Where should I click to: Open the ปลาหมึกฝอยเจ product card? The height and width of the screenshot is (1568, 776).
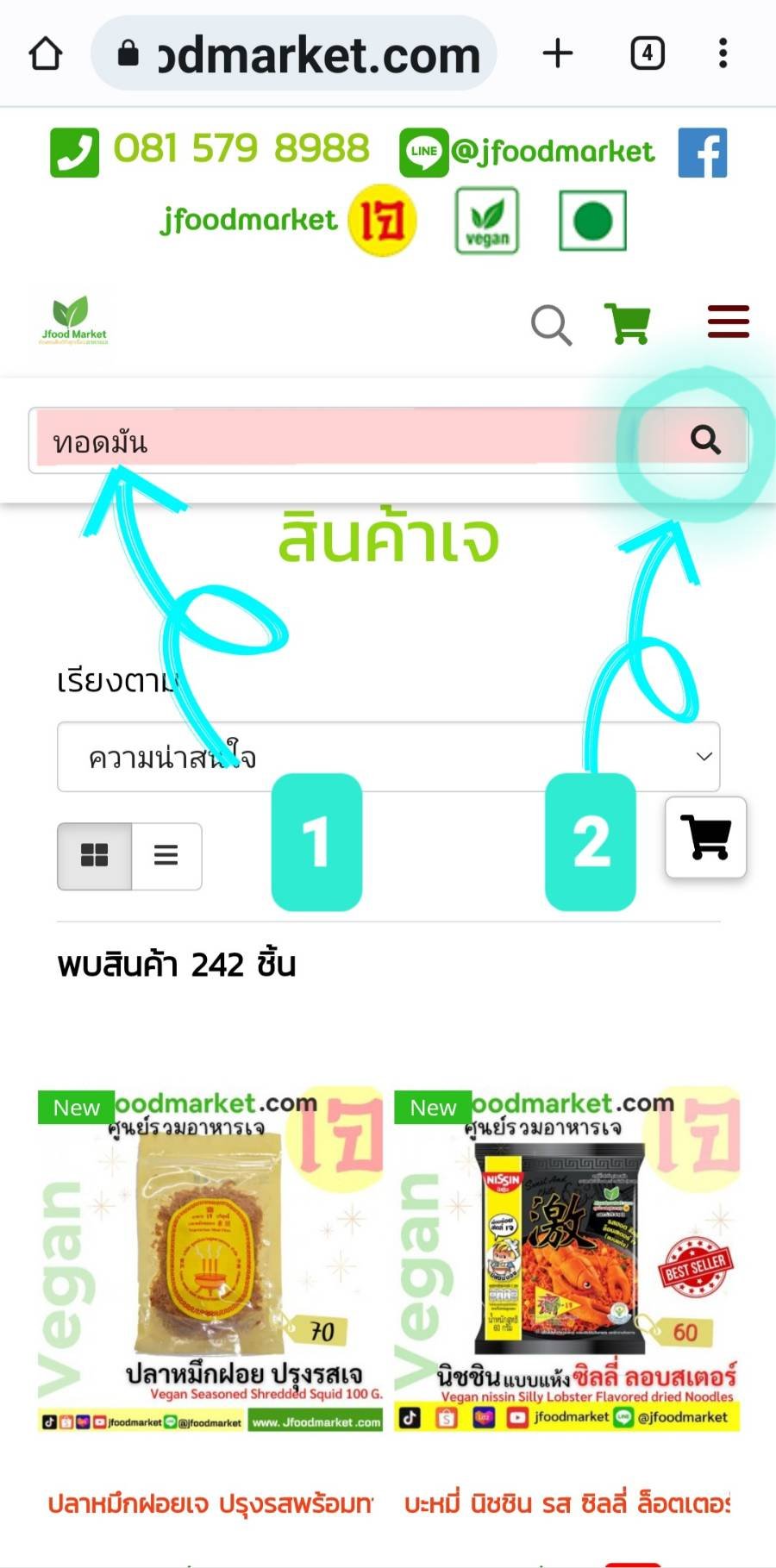(x=211, y=1259)
